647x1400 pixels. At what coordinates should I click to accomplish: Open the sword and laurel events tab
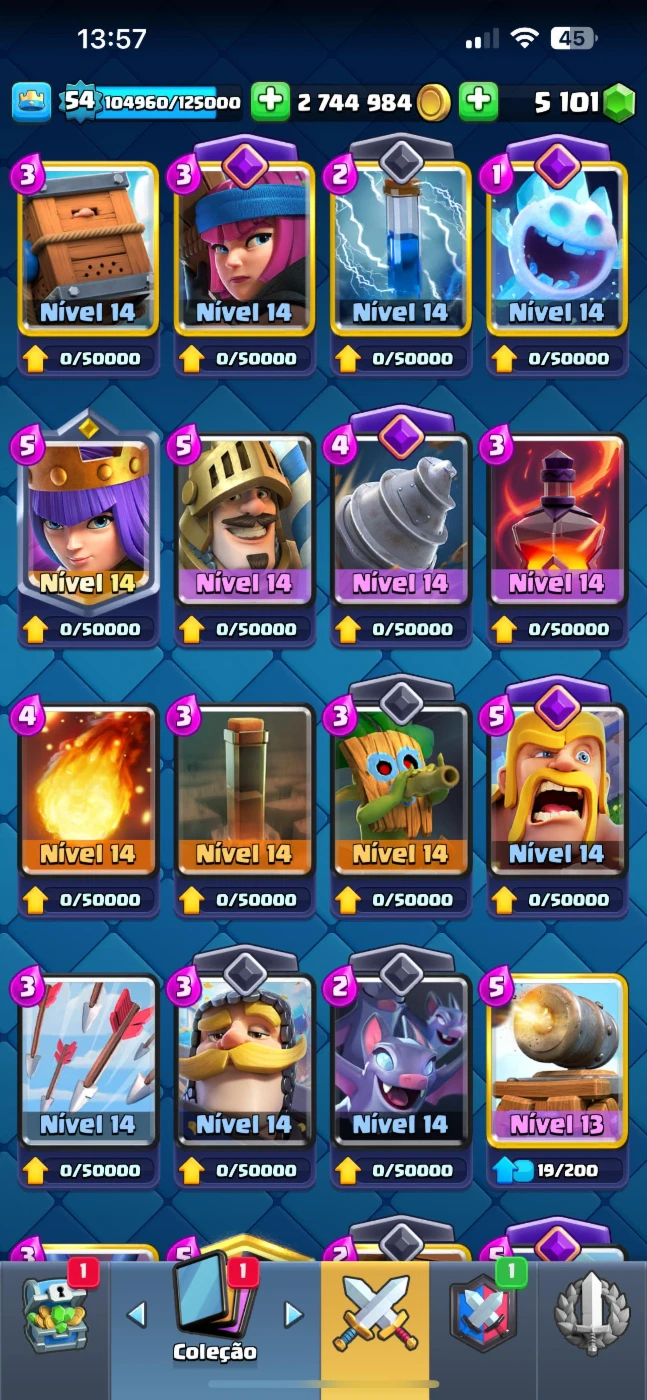click(x=592, y=1313)
